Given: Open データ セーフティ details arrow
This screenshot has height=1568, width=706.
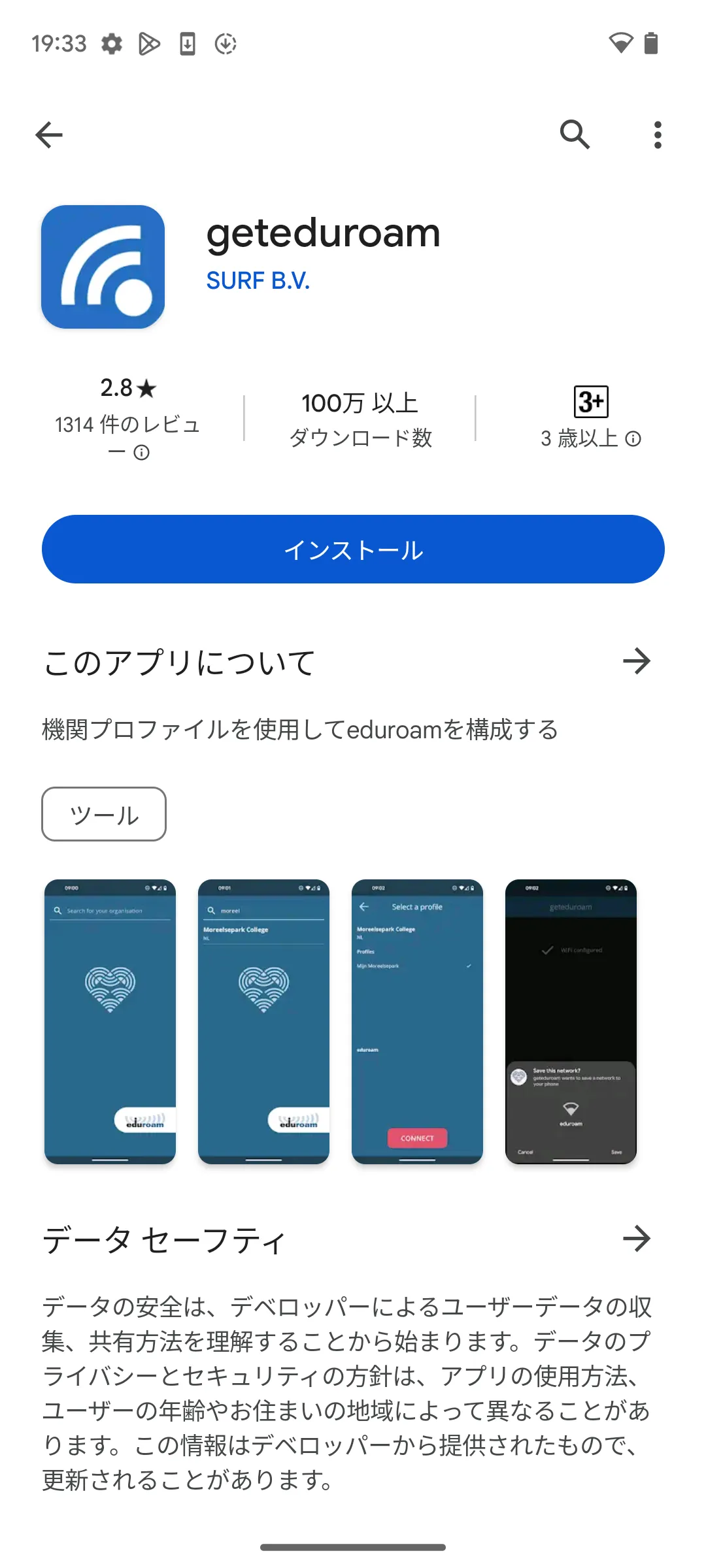Looking at the screenshot, I should point(636,1239).
